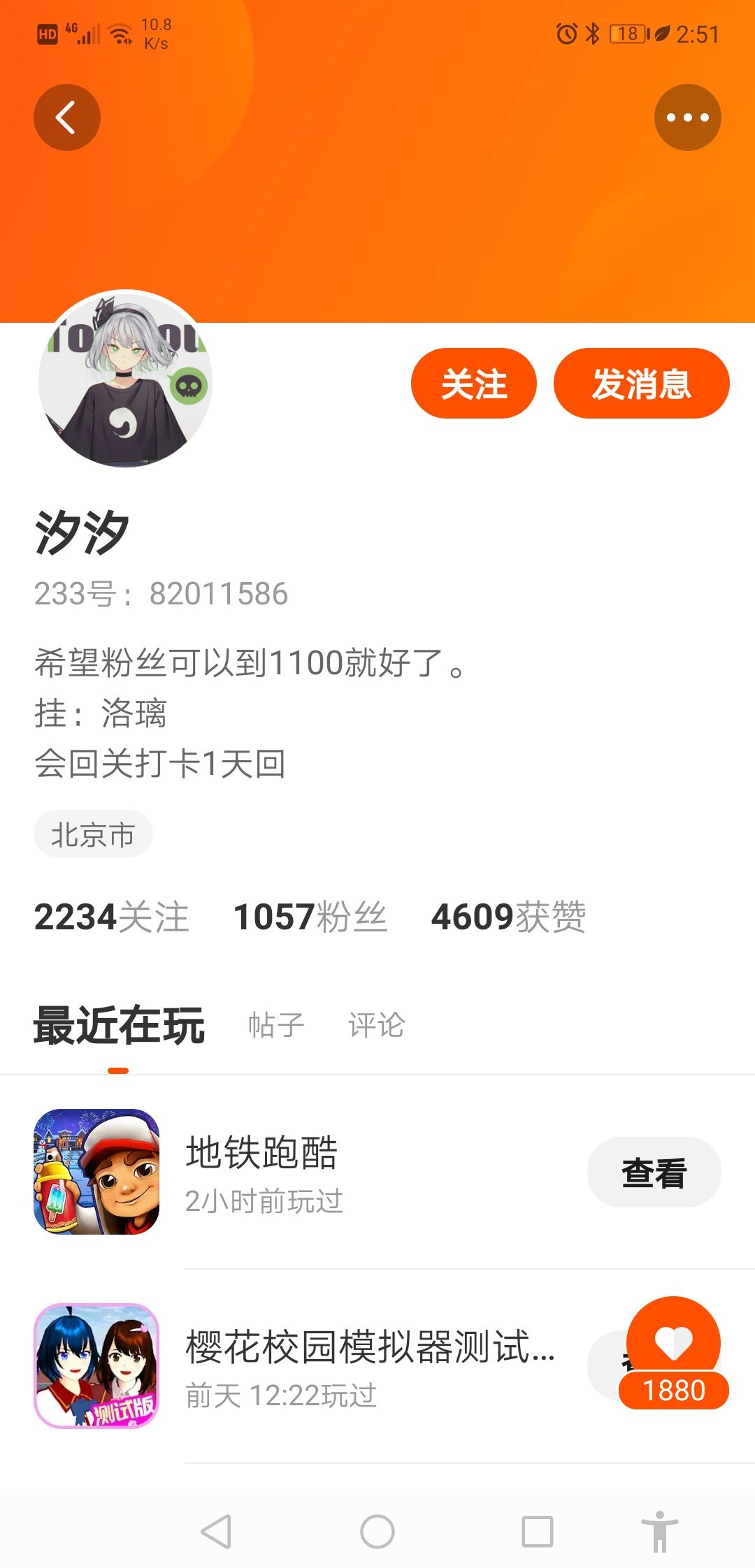Open the 2234 关注 following list
The image size is (755, 1568).
point(112,917)
